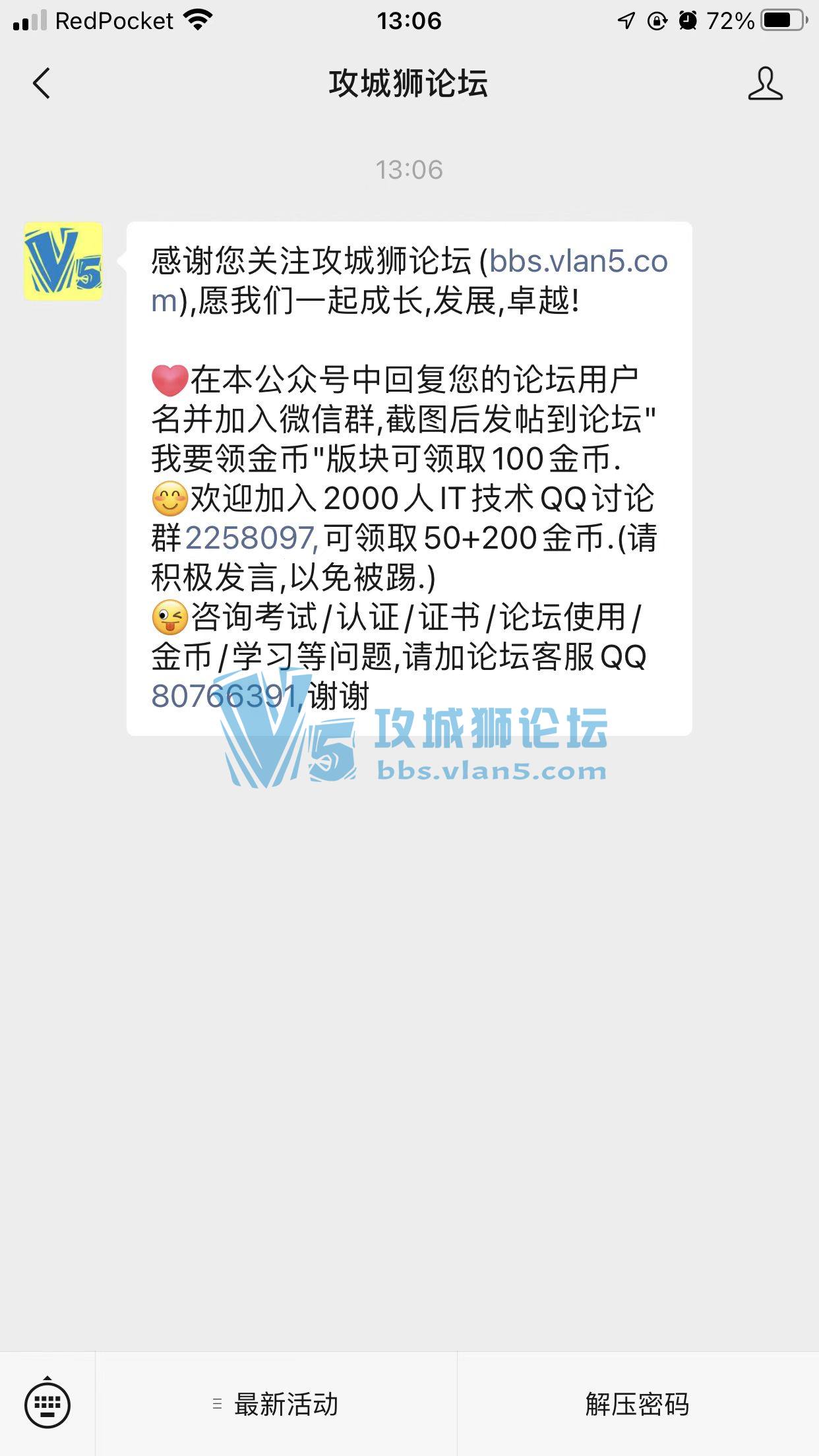Go back from 攻城狮论坛 chat

click(42, 84)
